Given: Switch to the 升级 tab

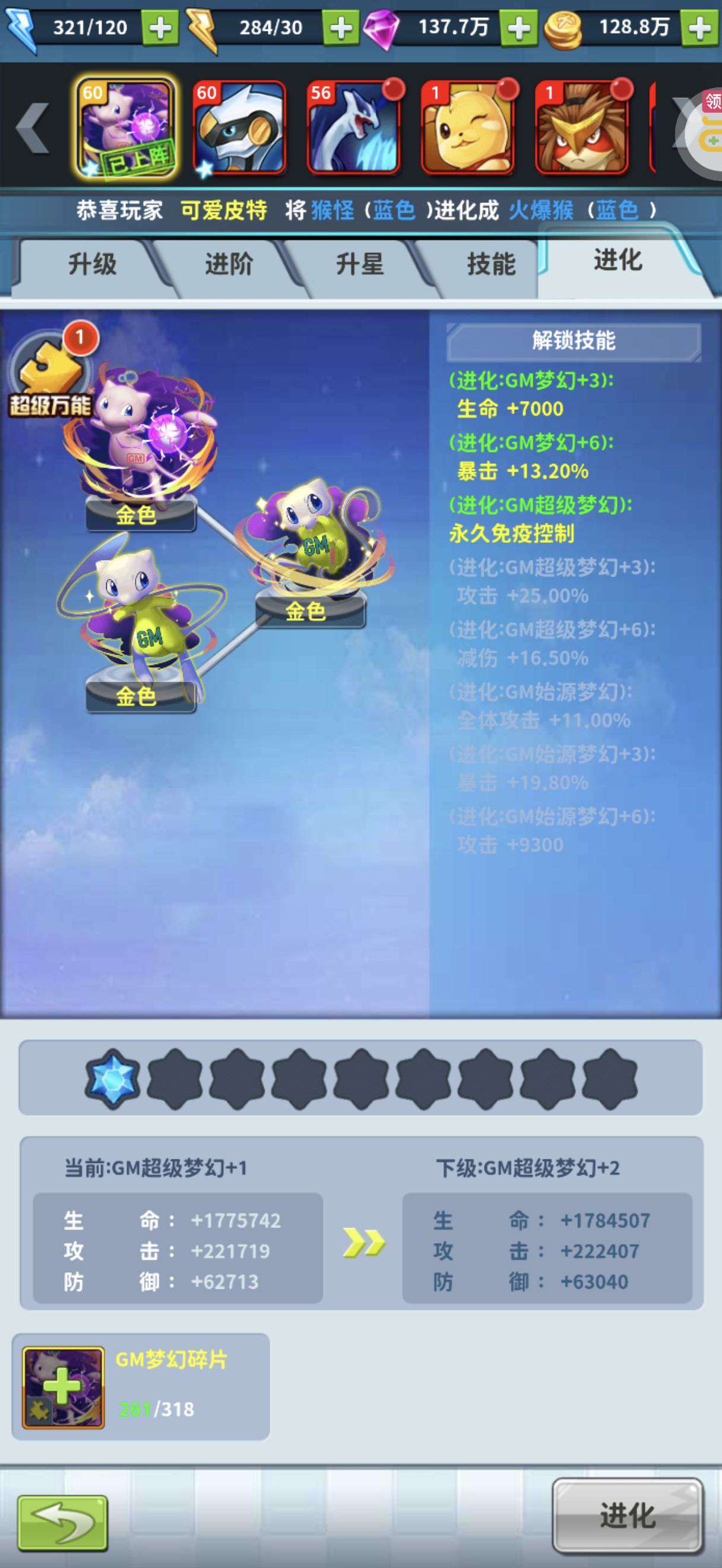Looking at the screenshot, I should (x=92, y=265).
